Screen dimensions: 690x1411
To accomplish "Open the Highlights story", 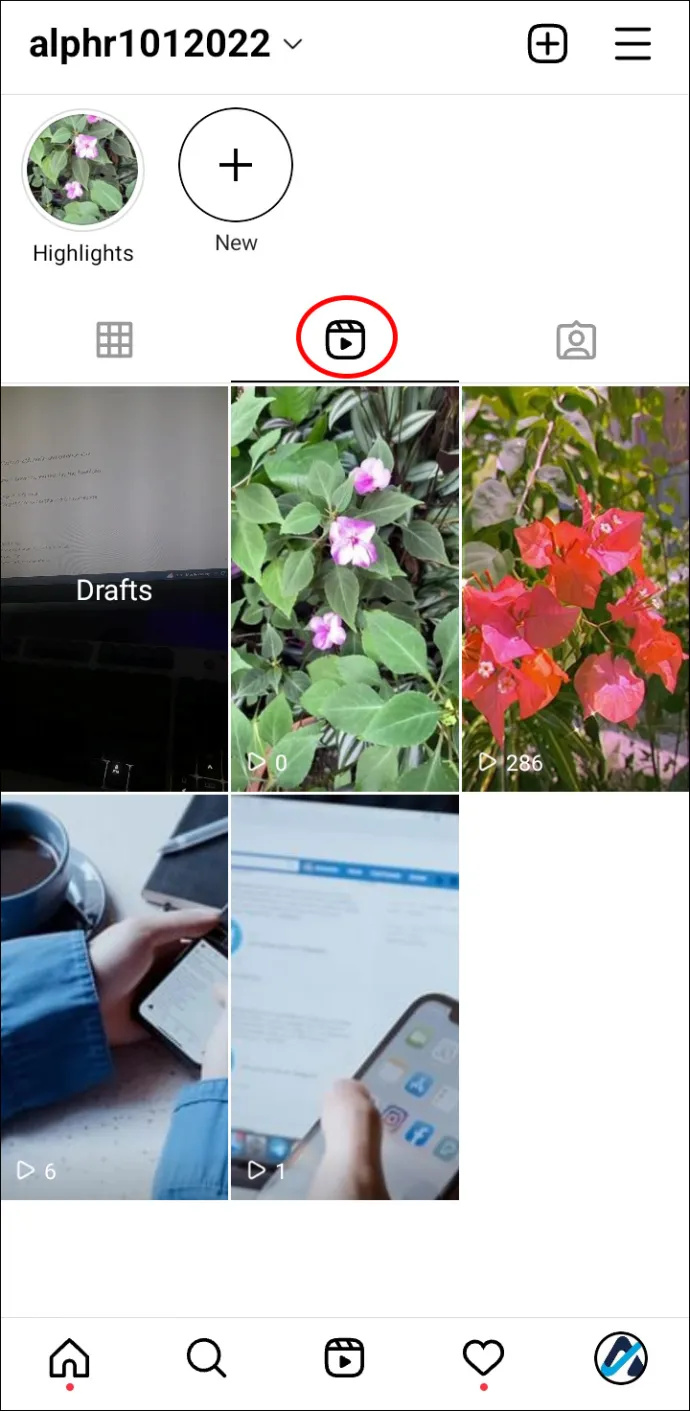I will pyautogui.click(x=83, y=168).
